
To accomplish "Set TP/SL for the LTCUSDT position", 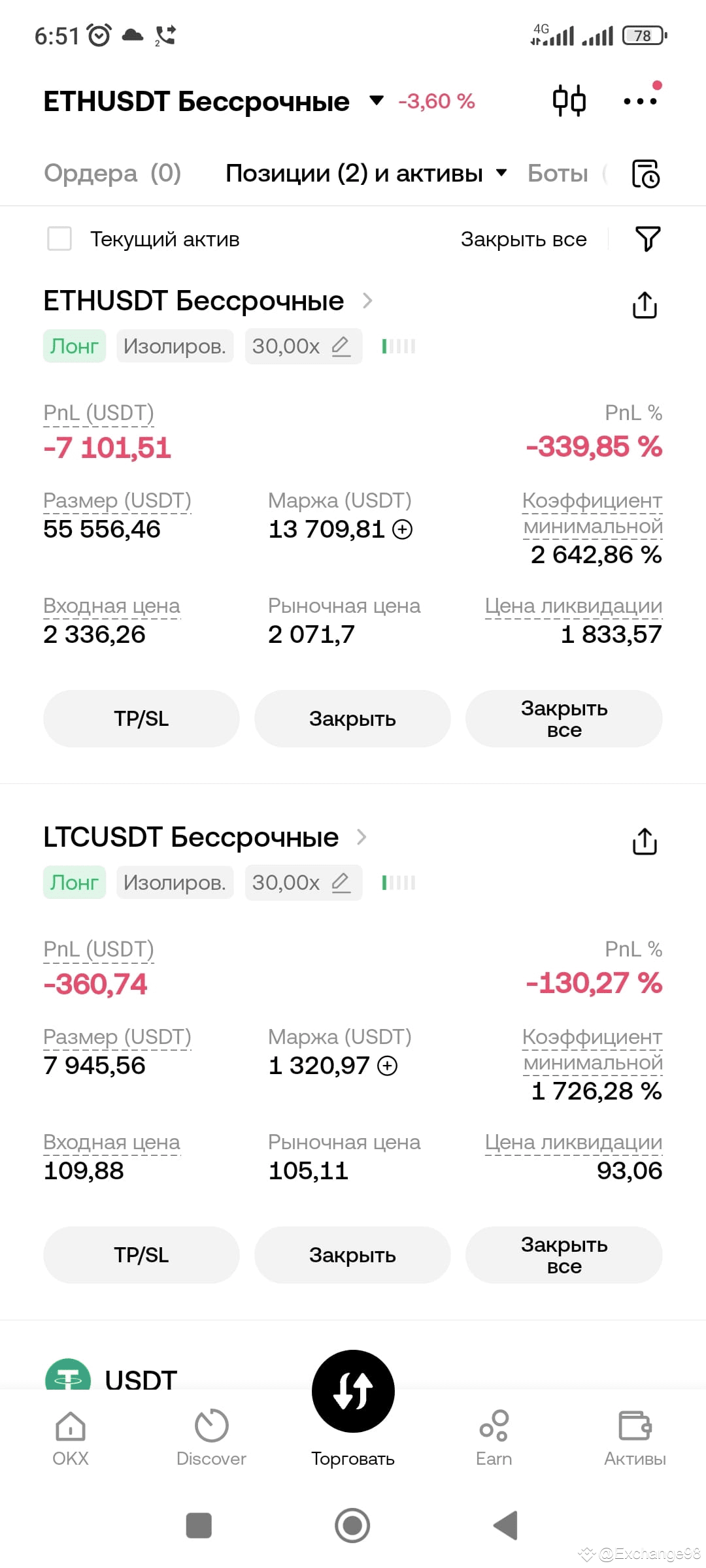I will tap(141, 1255).
